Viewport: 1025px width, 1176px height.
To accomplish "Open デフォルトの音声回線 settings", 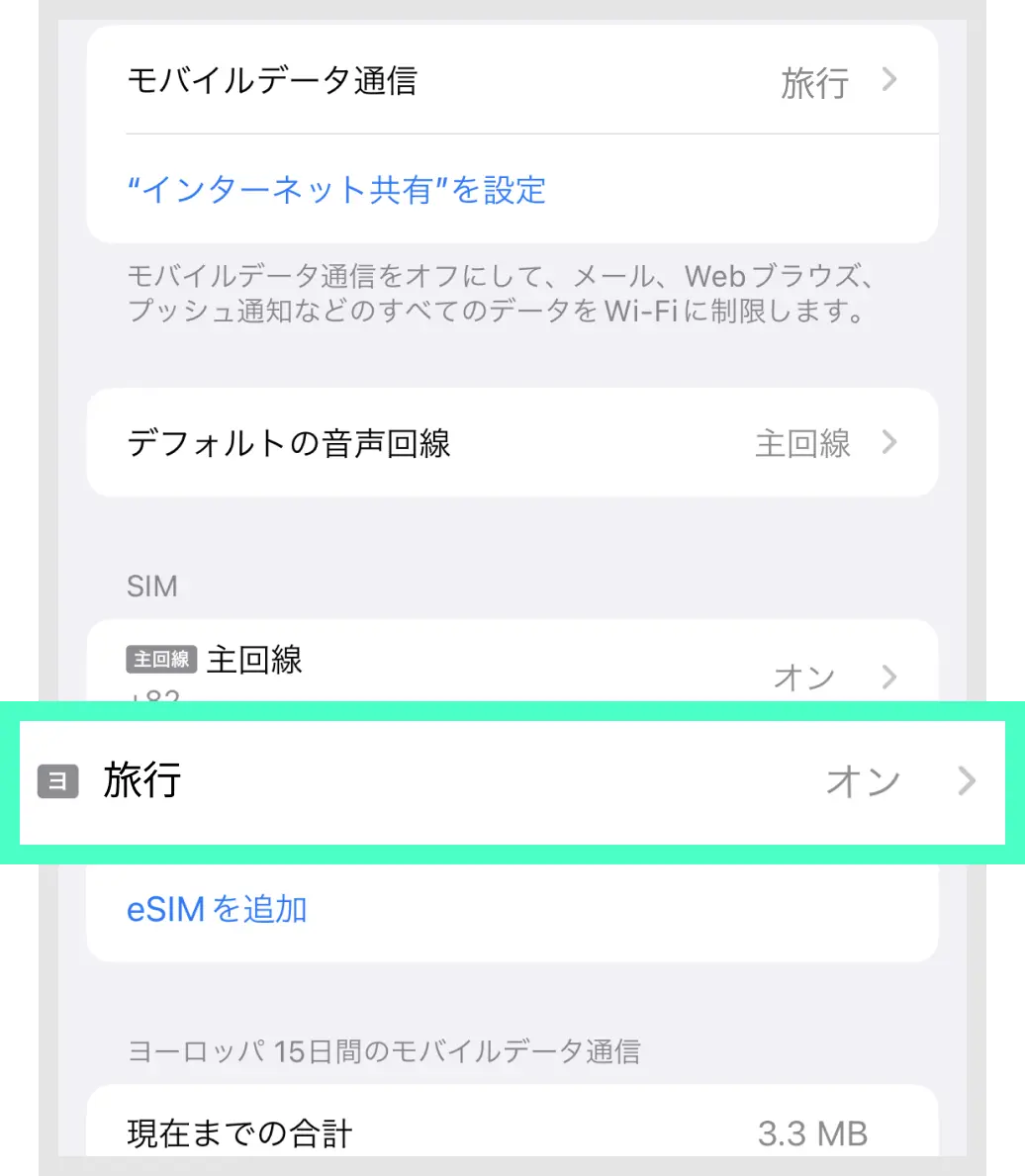I will 512,443.
